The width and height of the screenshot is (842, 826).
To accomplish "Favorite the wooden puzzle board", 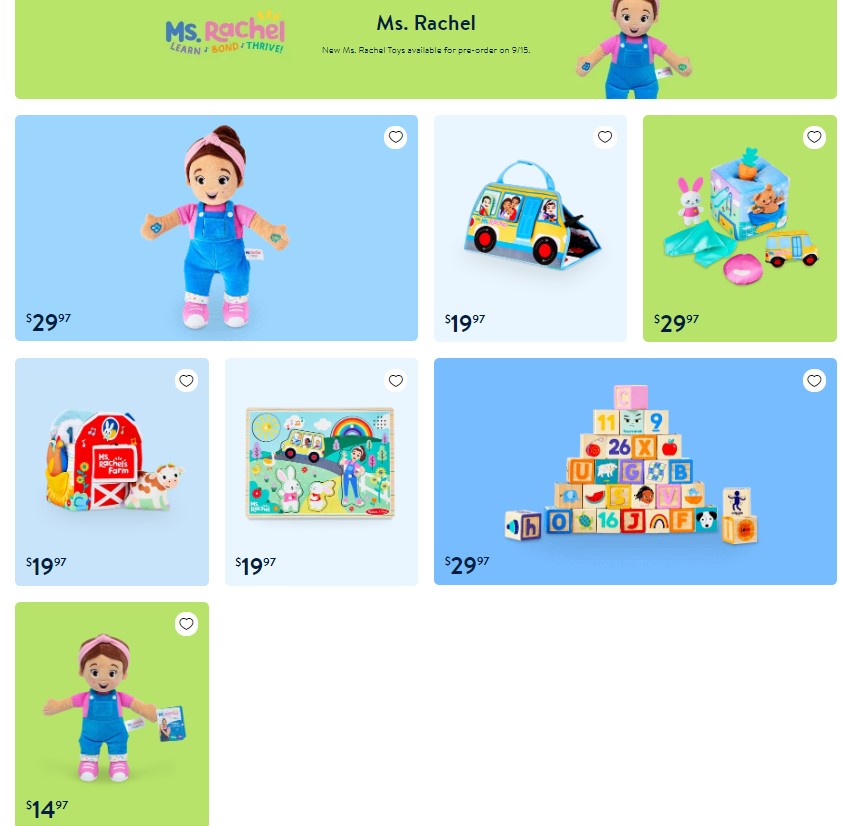I will (x=396, y=381).
